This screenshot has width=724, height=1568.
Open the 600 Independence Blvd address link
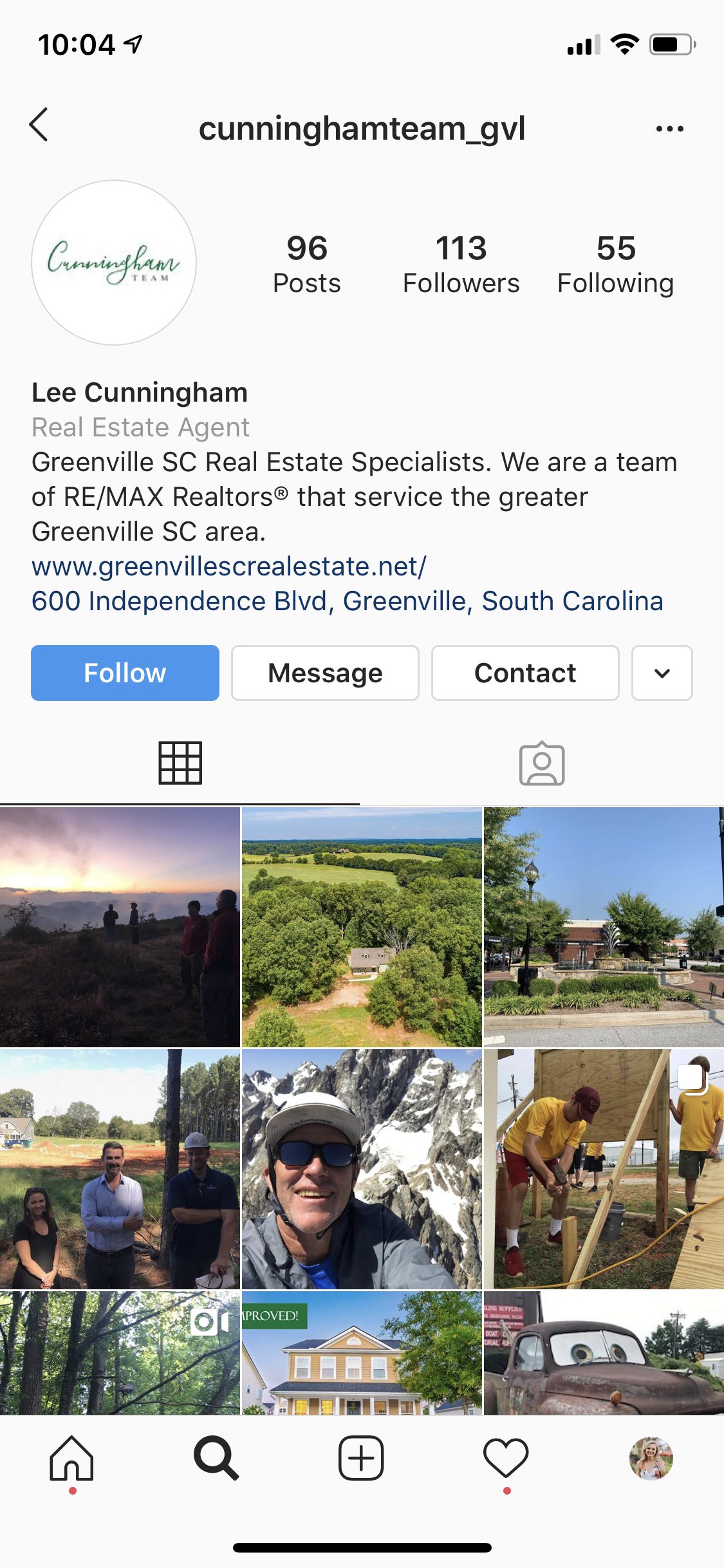[347, 601]
